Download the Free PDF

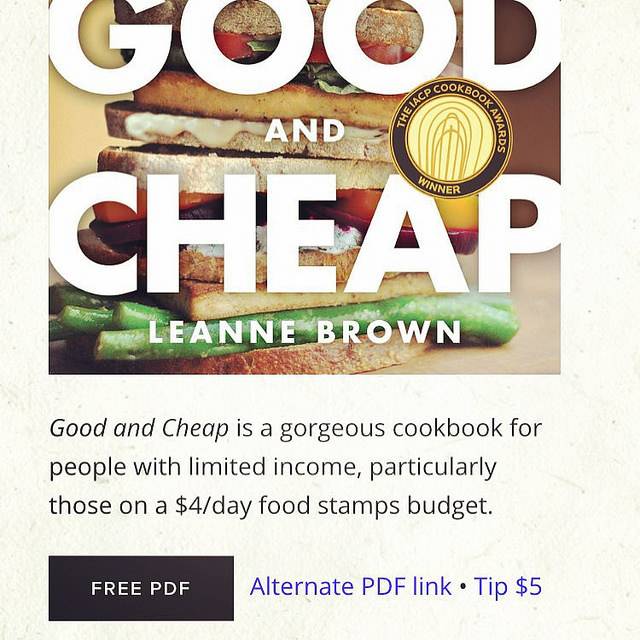point(141,588)
